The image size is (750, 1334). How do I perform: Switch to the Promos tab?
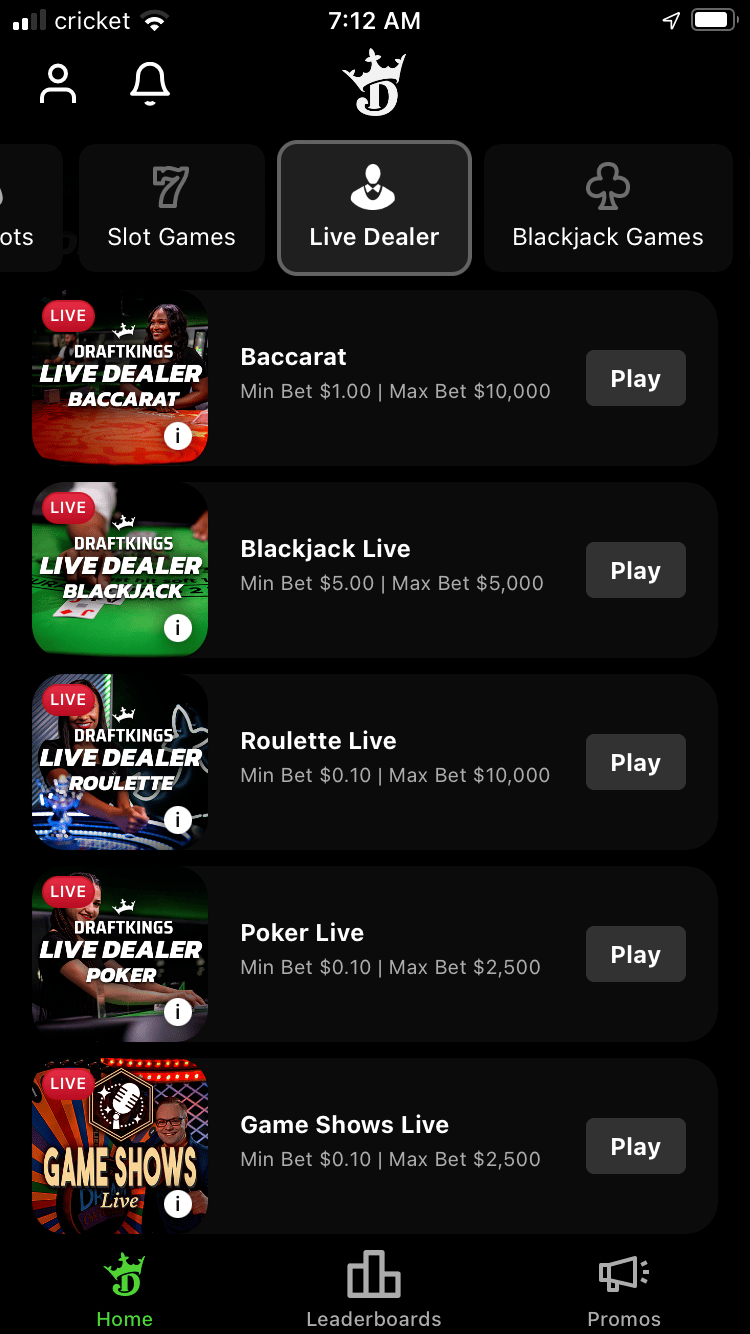624,1290
